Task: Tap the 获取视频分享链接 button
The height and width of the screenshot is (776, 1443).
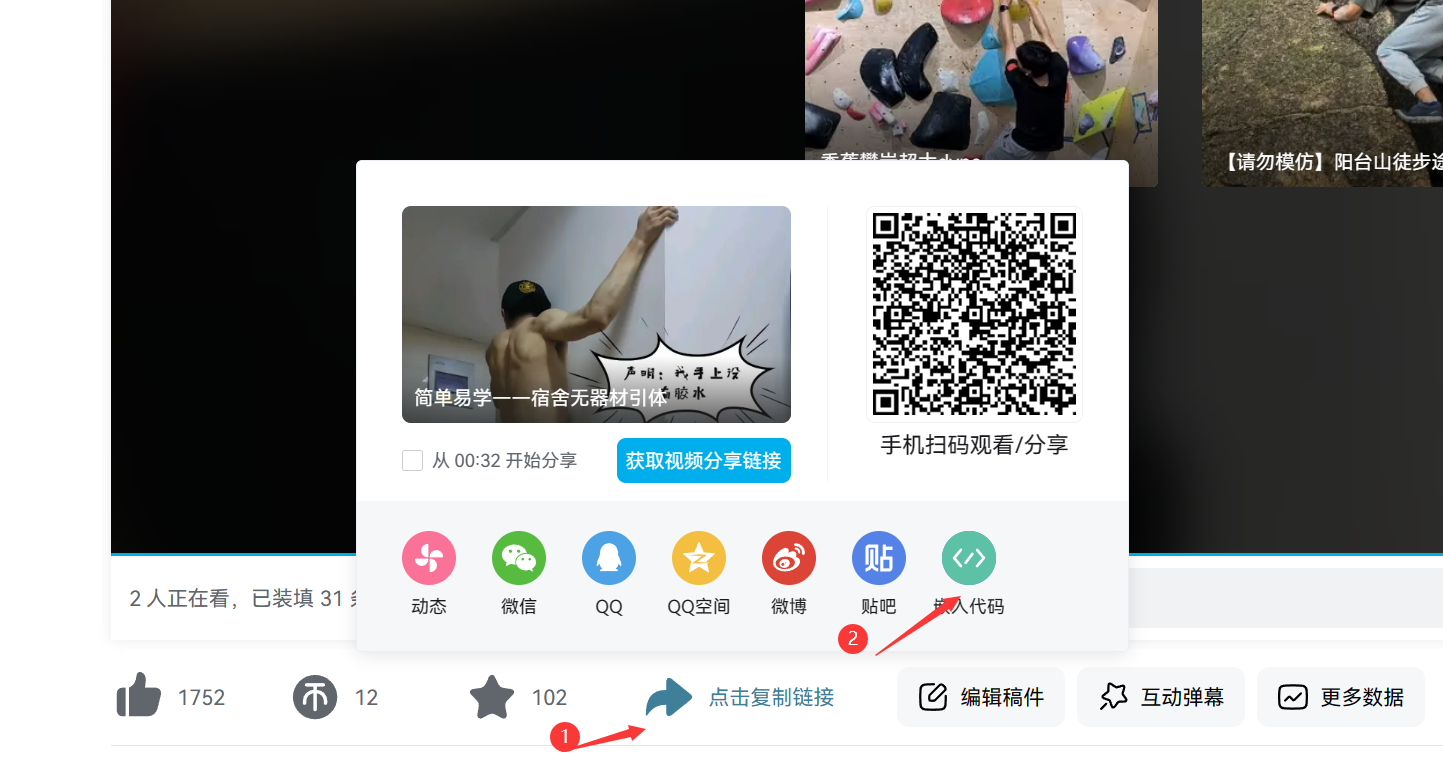Action: [x=703, y=461]
